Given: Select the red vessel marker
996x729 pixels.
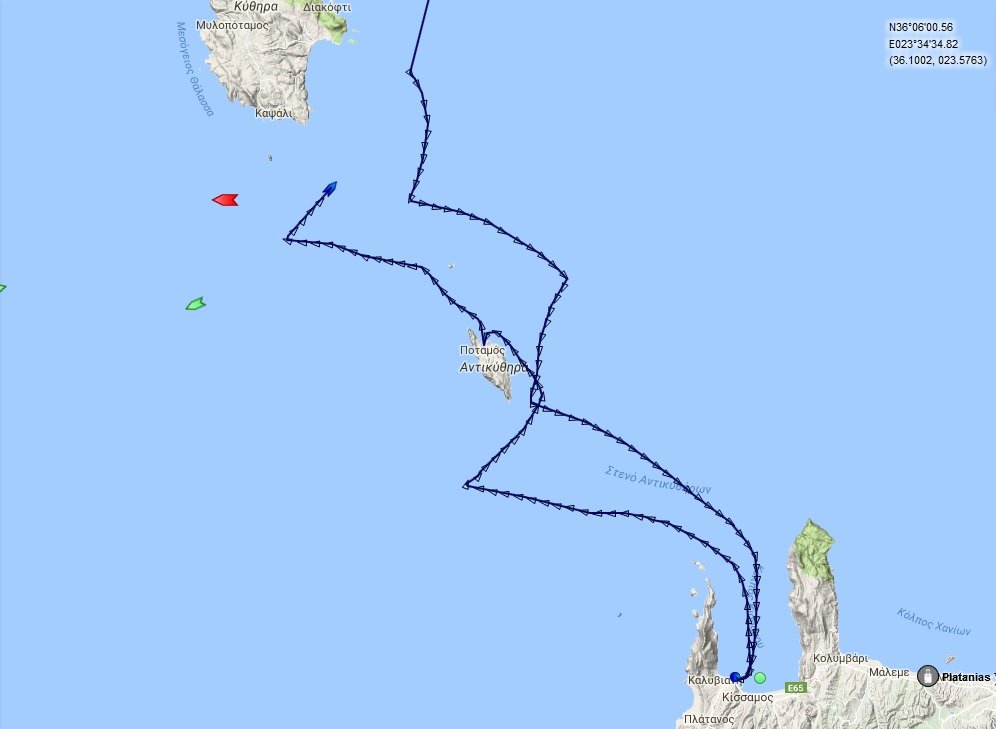Looking at the screenshot, I should 225,200.
